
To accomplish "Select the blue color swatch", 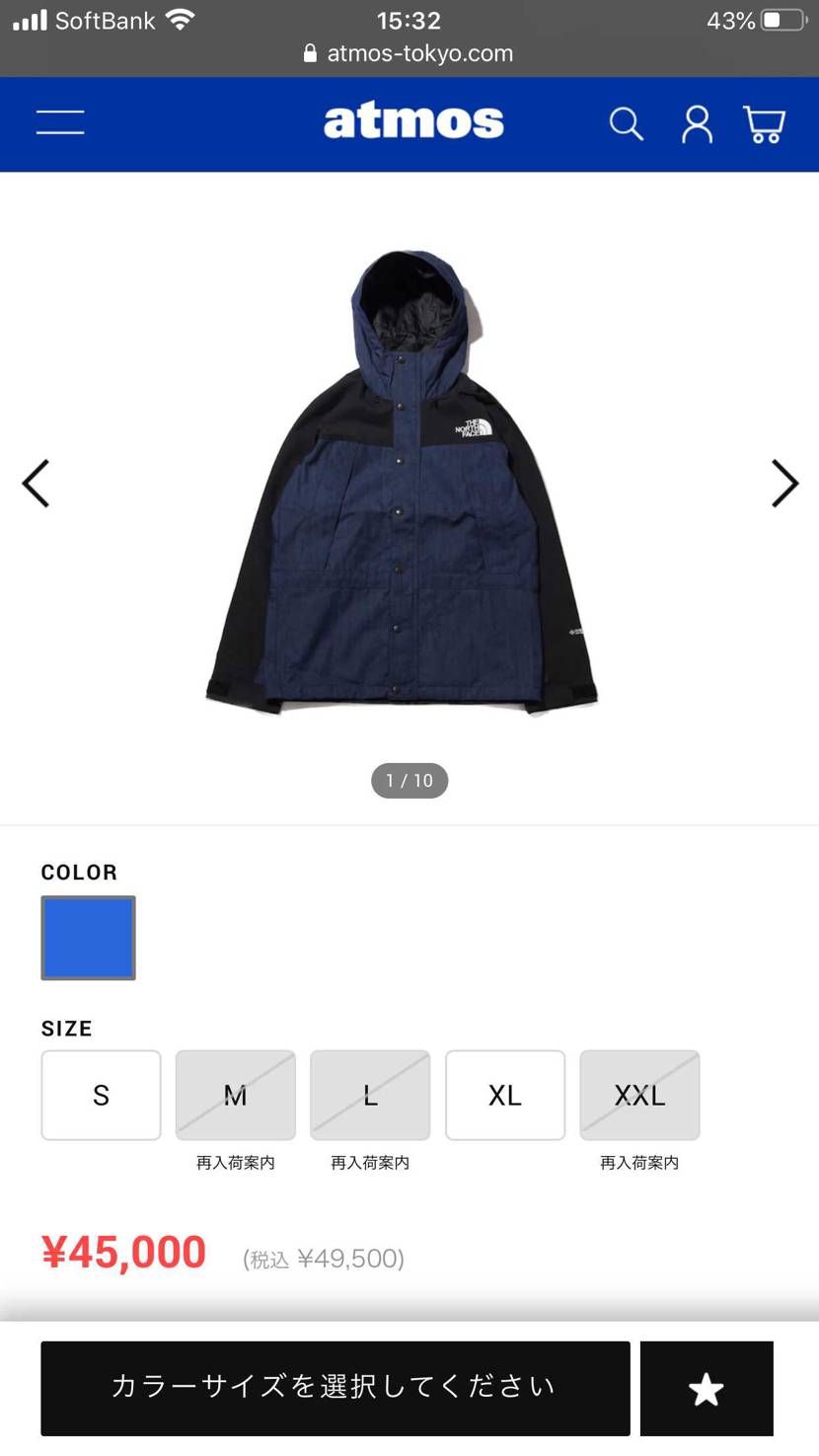I will pyautogui.click(x=88, y=938).
